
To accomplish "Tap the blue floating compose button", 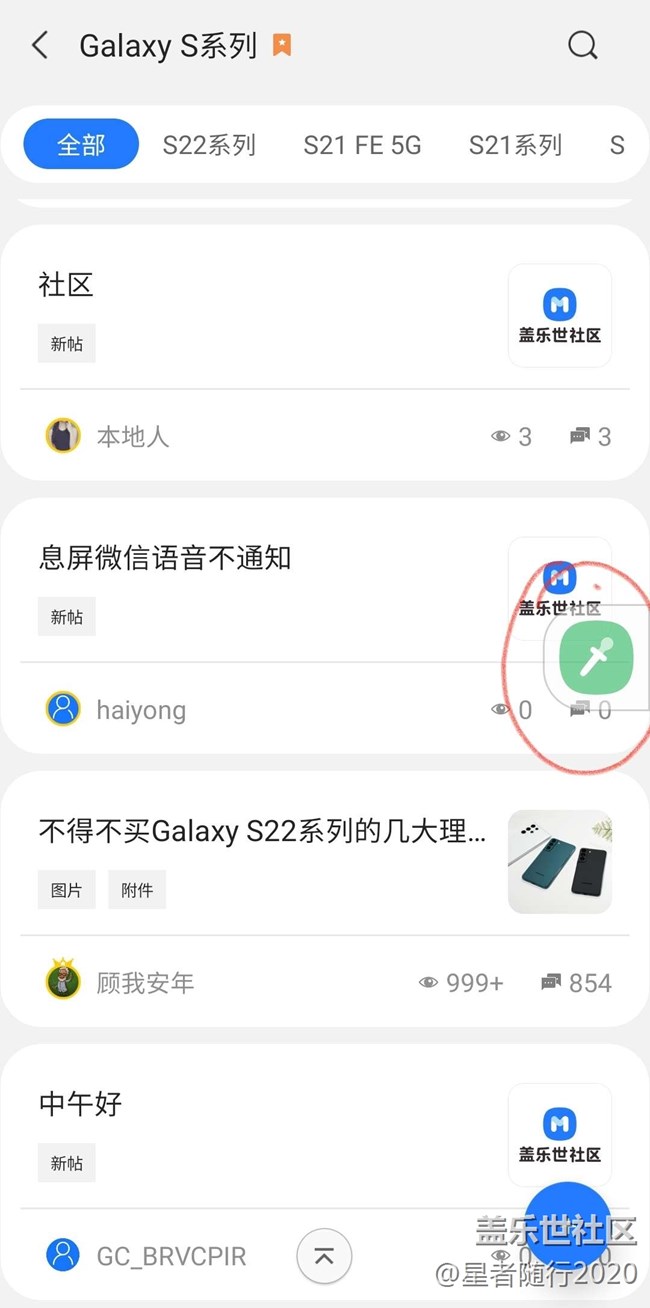I will pos(568,1225).
